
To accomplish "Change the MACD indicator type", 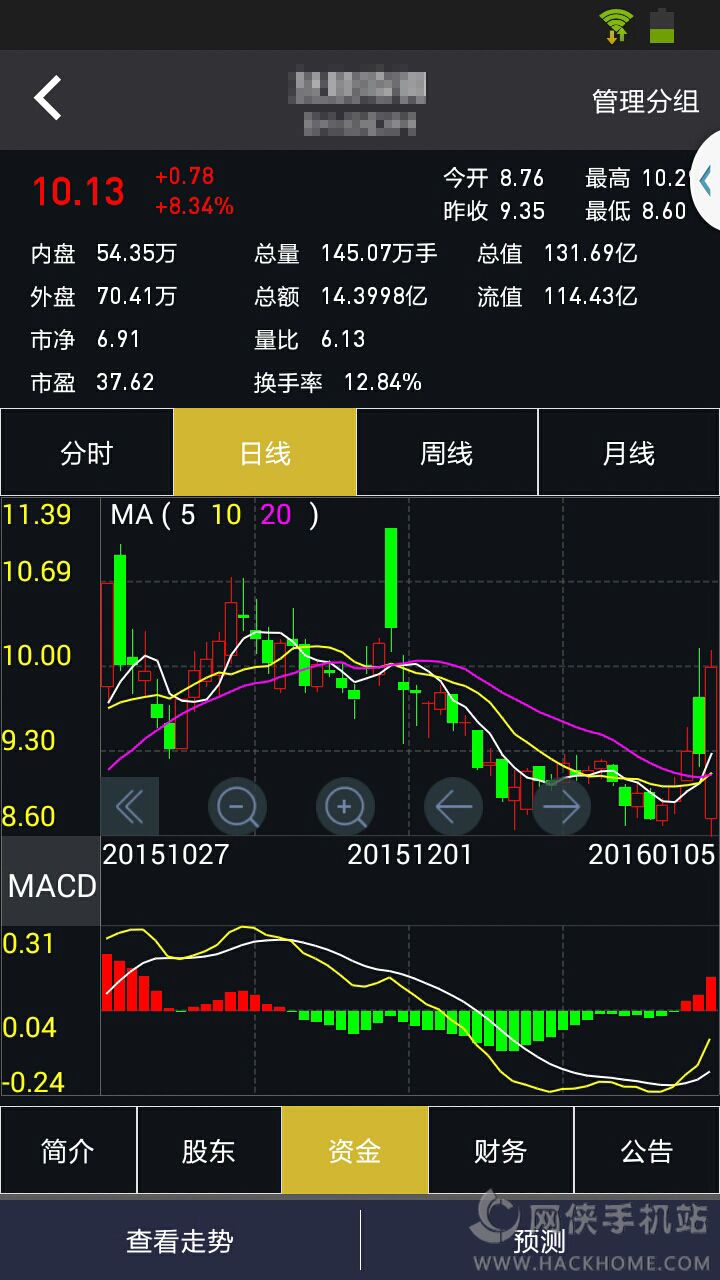I will tap(51, 885).
